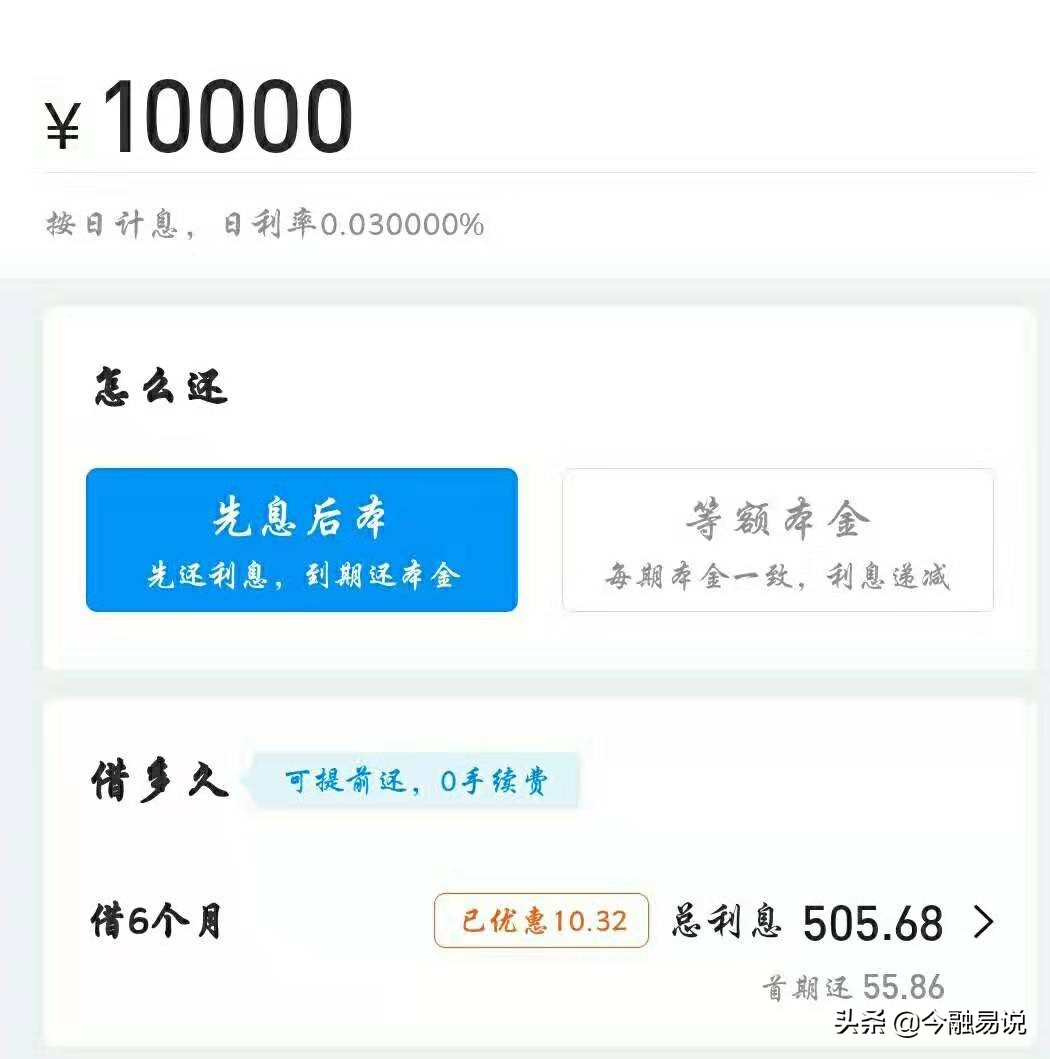Toggle the highlighted blue repayment card
The height and width of the screenshot is (1059, 1050).
301,540
